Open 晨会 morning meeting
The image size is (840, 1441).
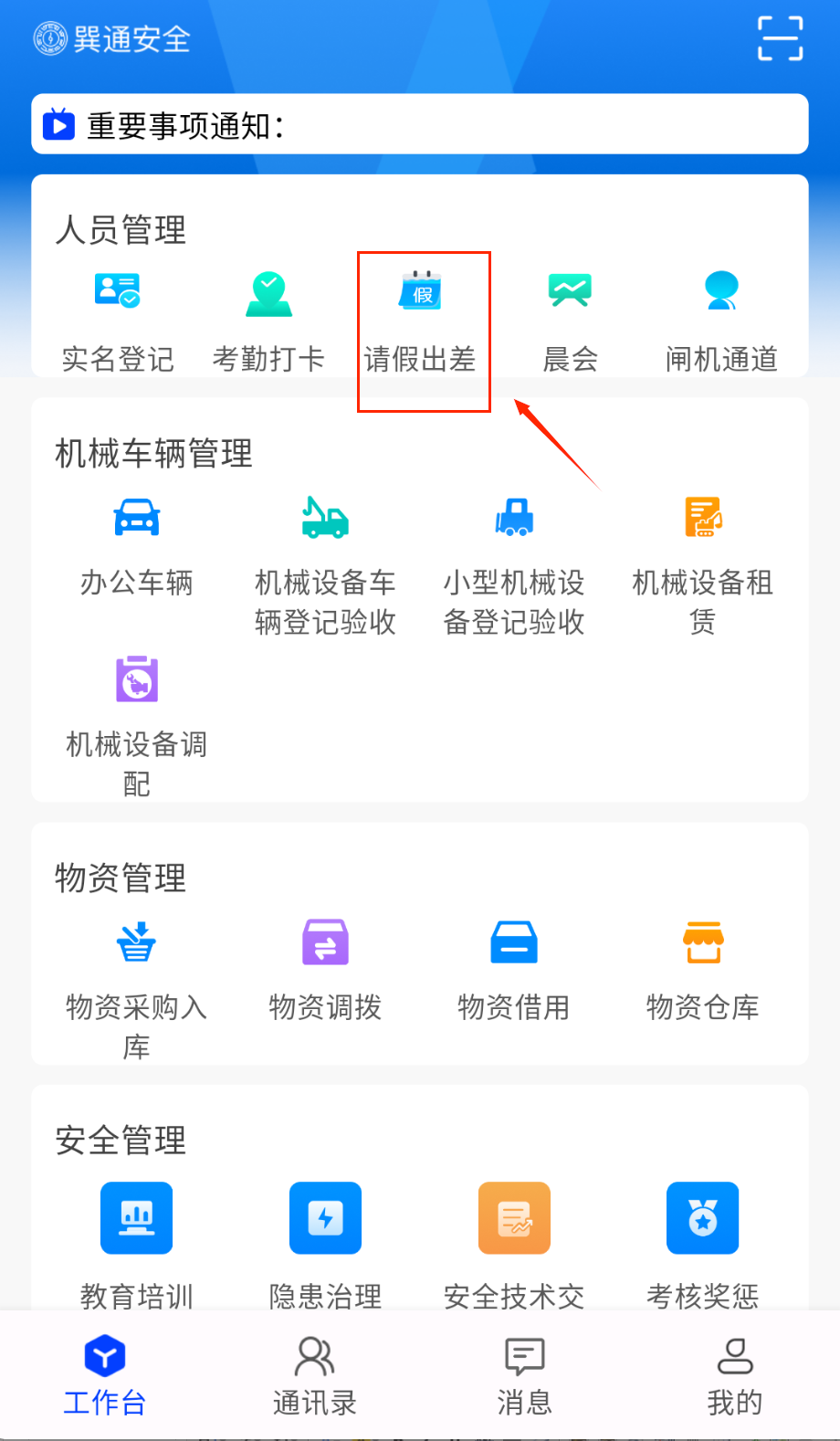570,320
